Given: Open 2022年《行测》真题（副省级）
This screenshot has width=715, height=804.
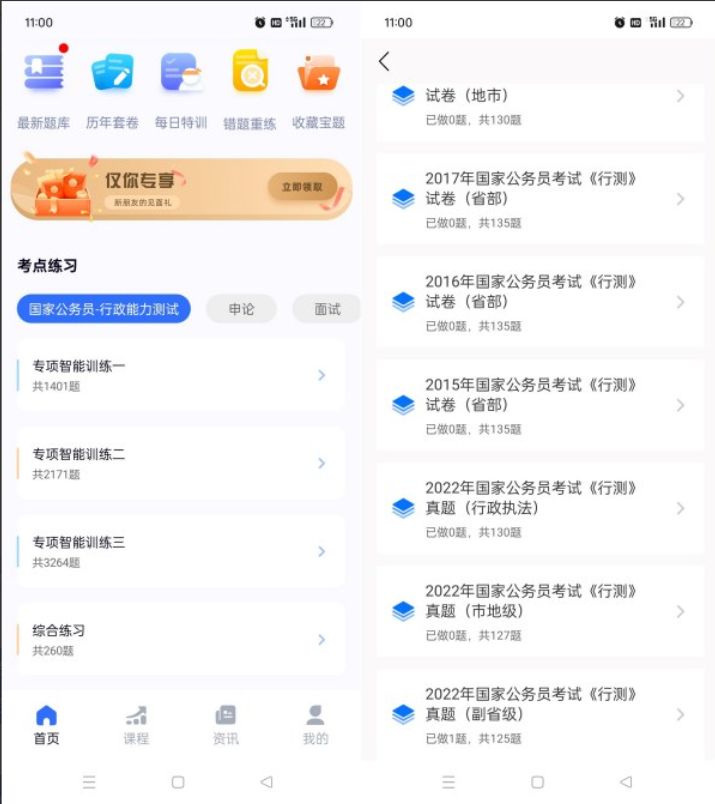Looking at the screenshot, I should click(x=540, y=714).
